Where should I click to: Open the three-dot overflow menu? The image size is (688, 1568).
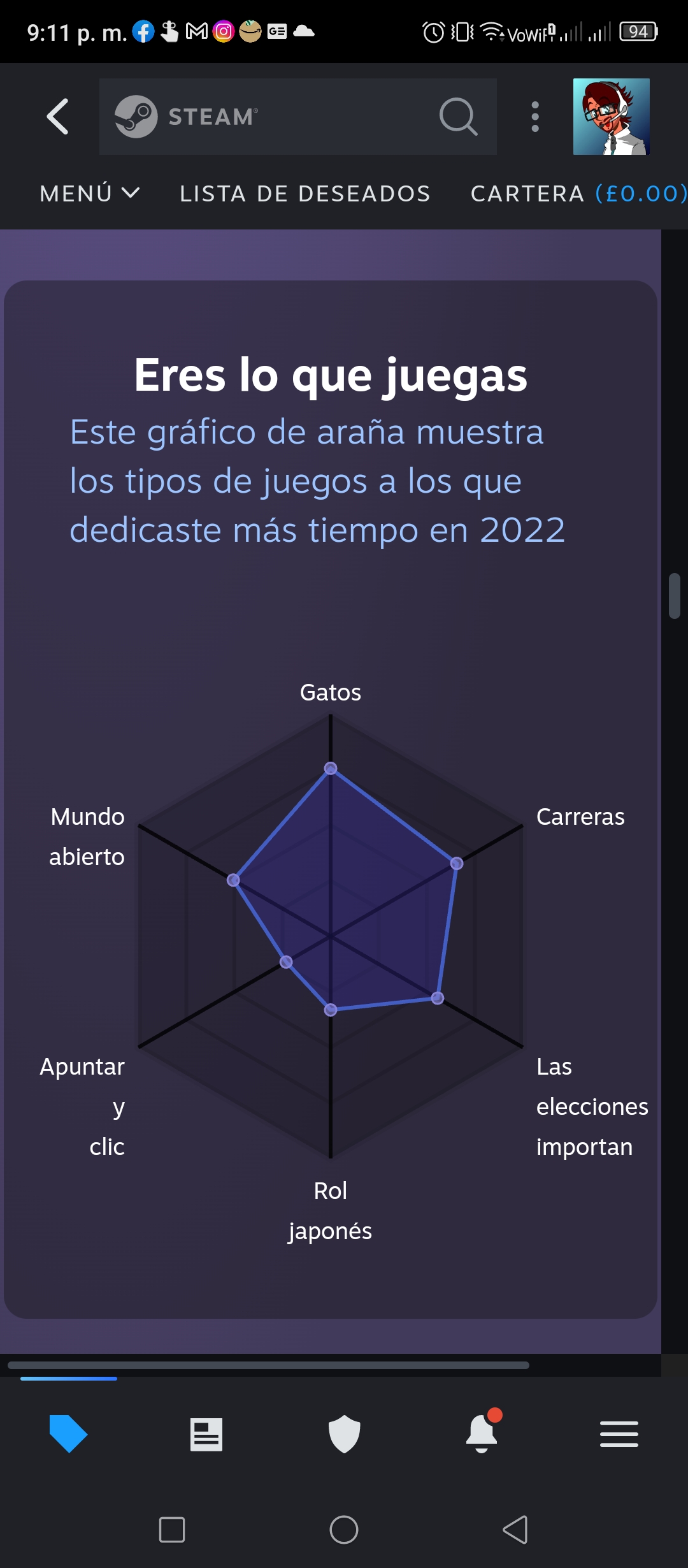pos(535,117)
